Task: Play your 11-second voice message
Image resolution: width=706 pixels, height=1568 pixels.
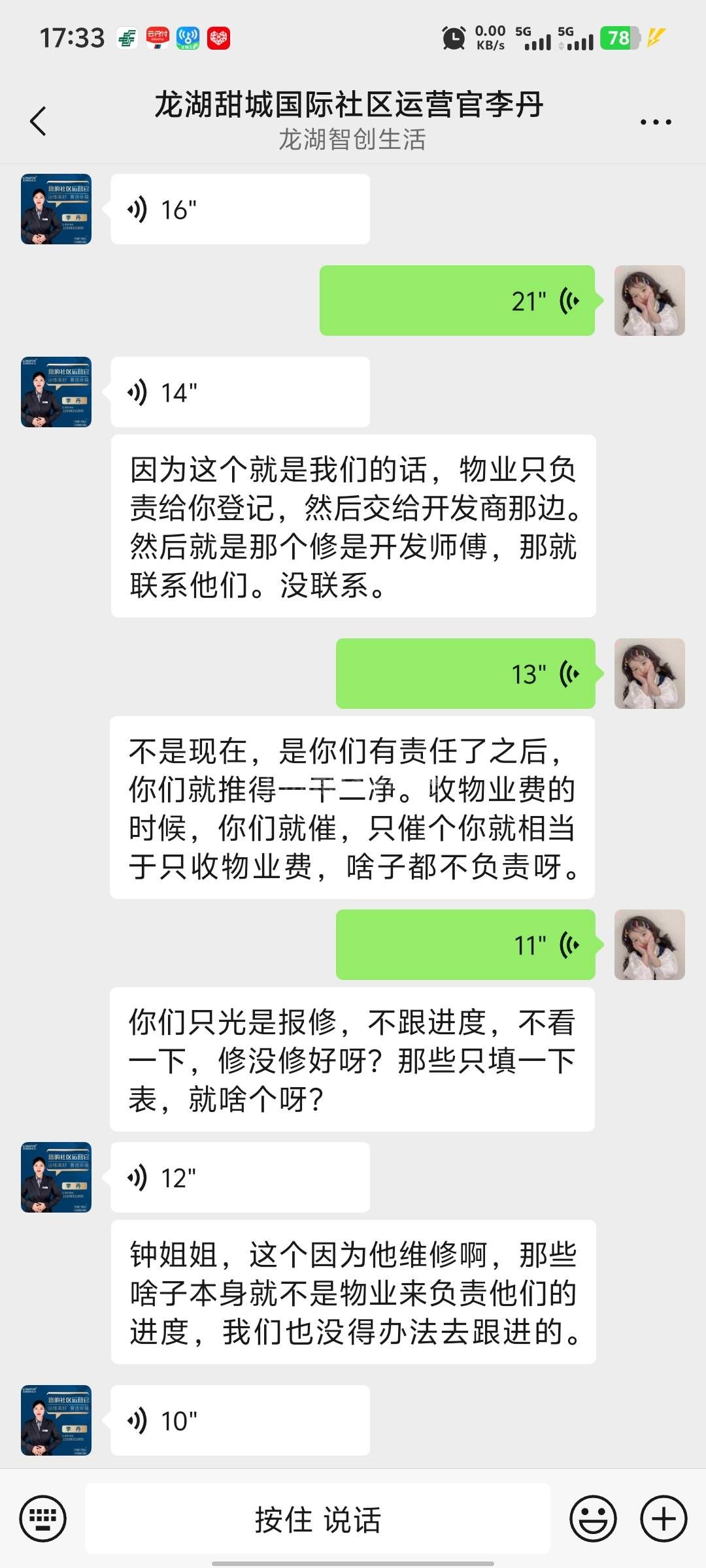Action: (465, 945)
